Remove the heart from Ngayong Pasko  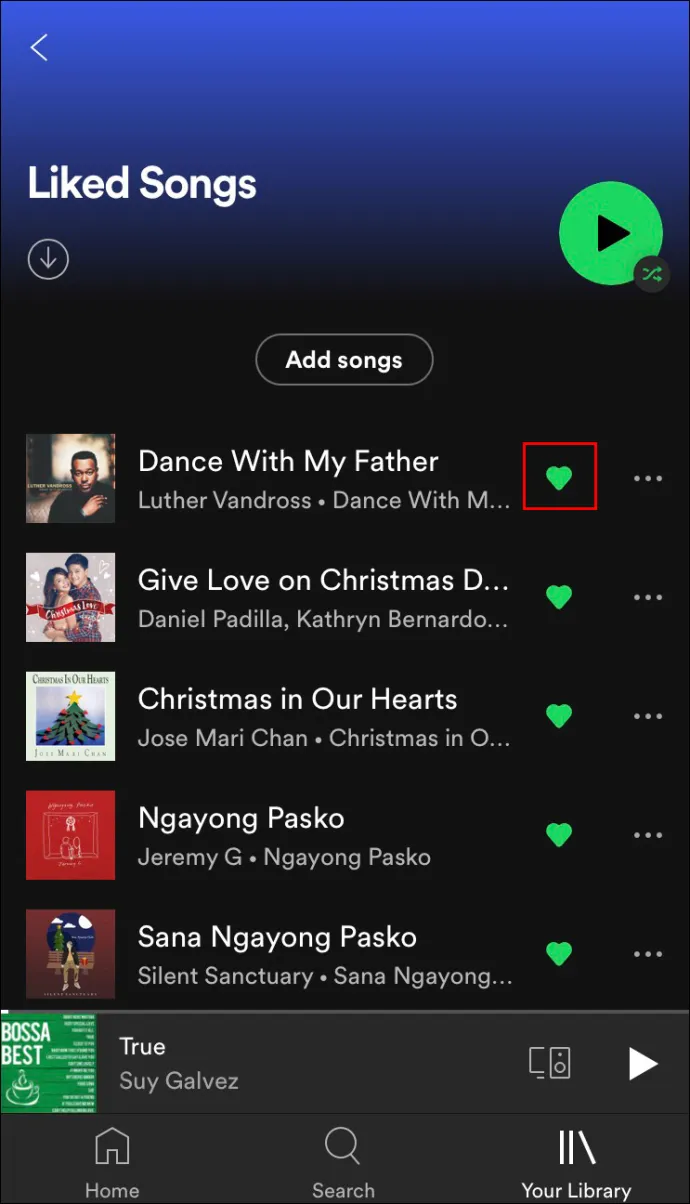[x=559, y=835]
